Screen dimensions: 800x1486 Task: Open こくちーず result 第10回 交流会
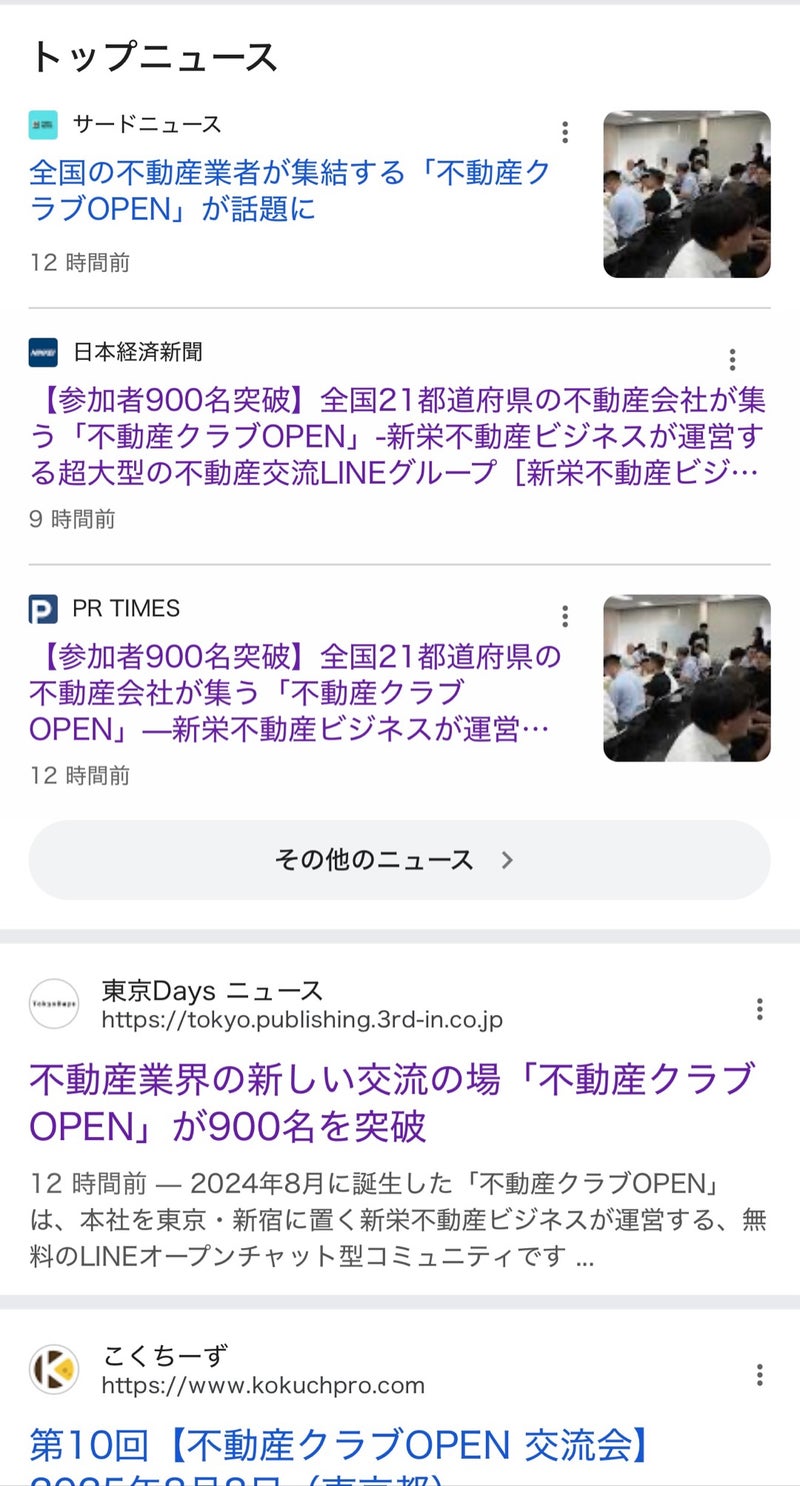[x=340, y=1446]
